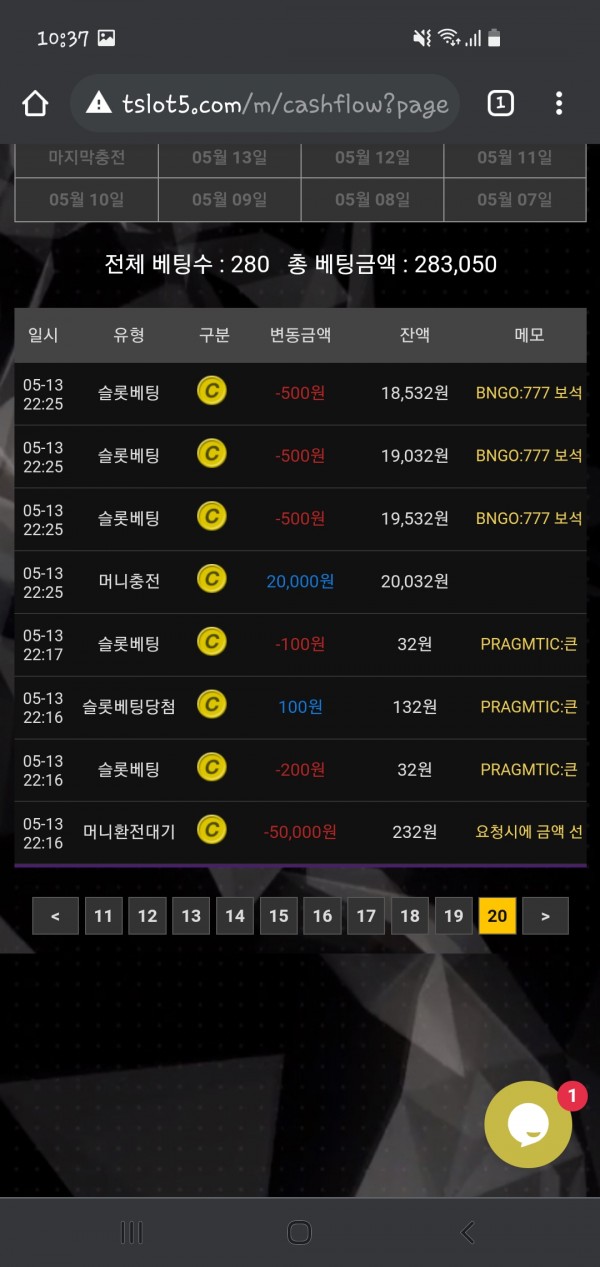Viewport: 600px width, 1267px height.
Task: Filter by 05월 13일 date
Action: pyautogui.click(x=229, y=158)
